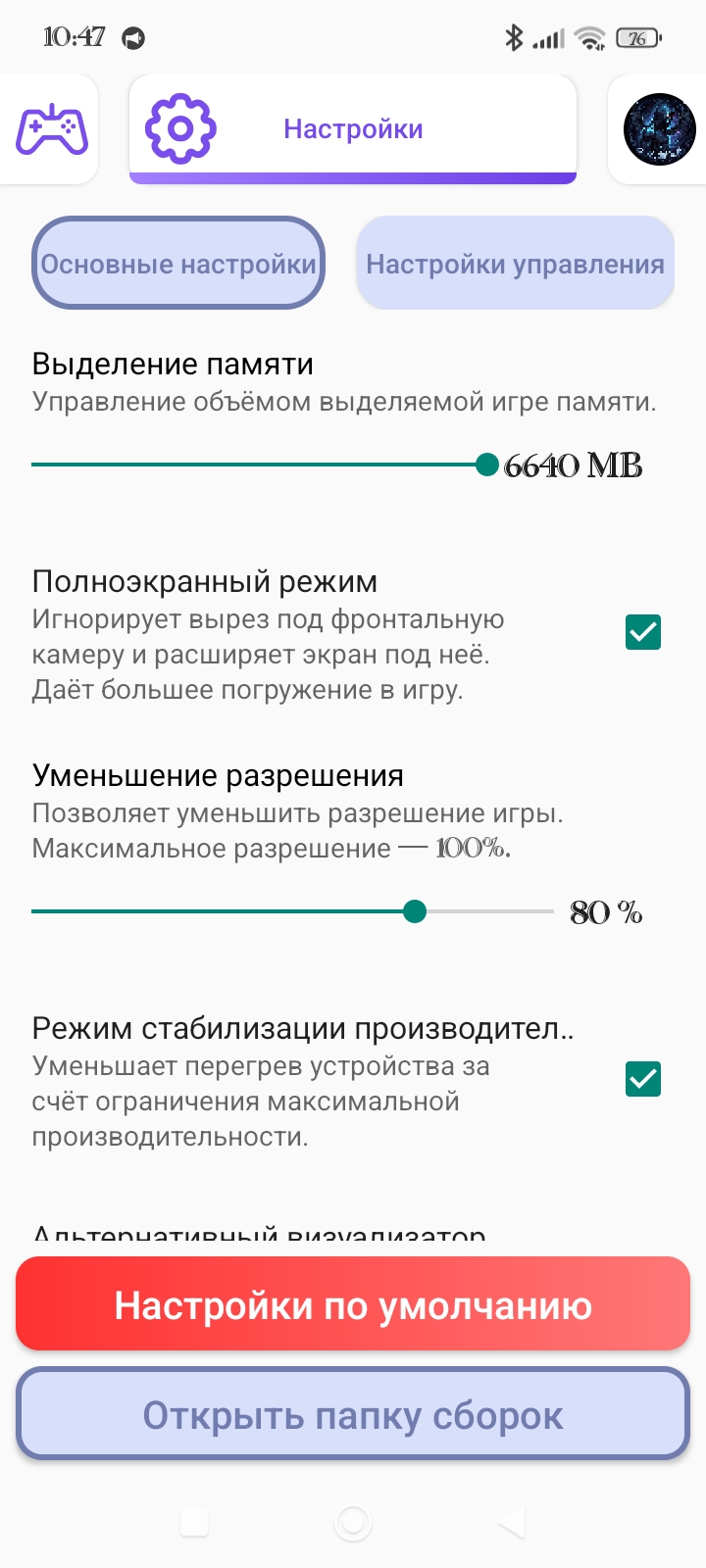Disable Режим стабилизации производительности checkbox
This screenshot has height=1568, width=706.
pos(643,1079)
